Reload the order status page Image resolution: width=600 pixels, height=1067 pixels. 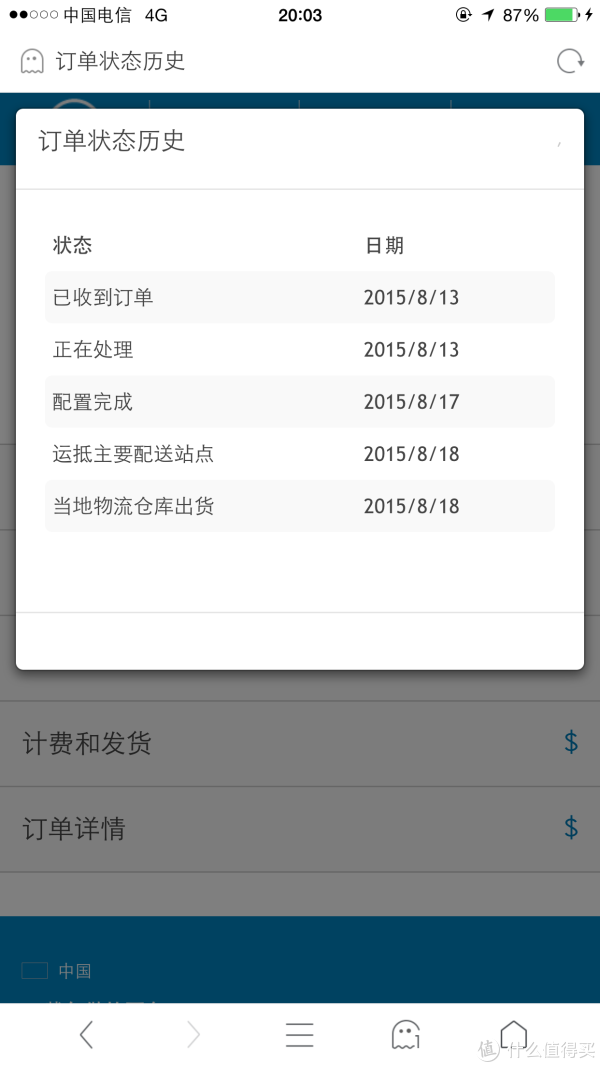[x=570, y=61]
